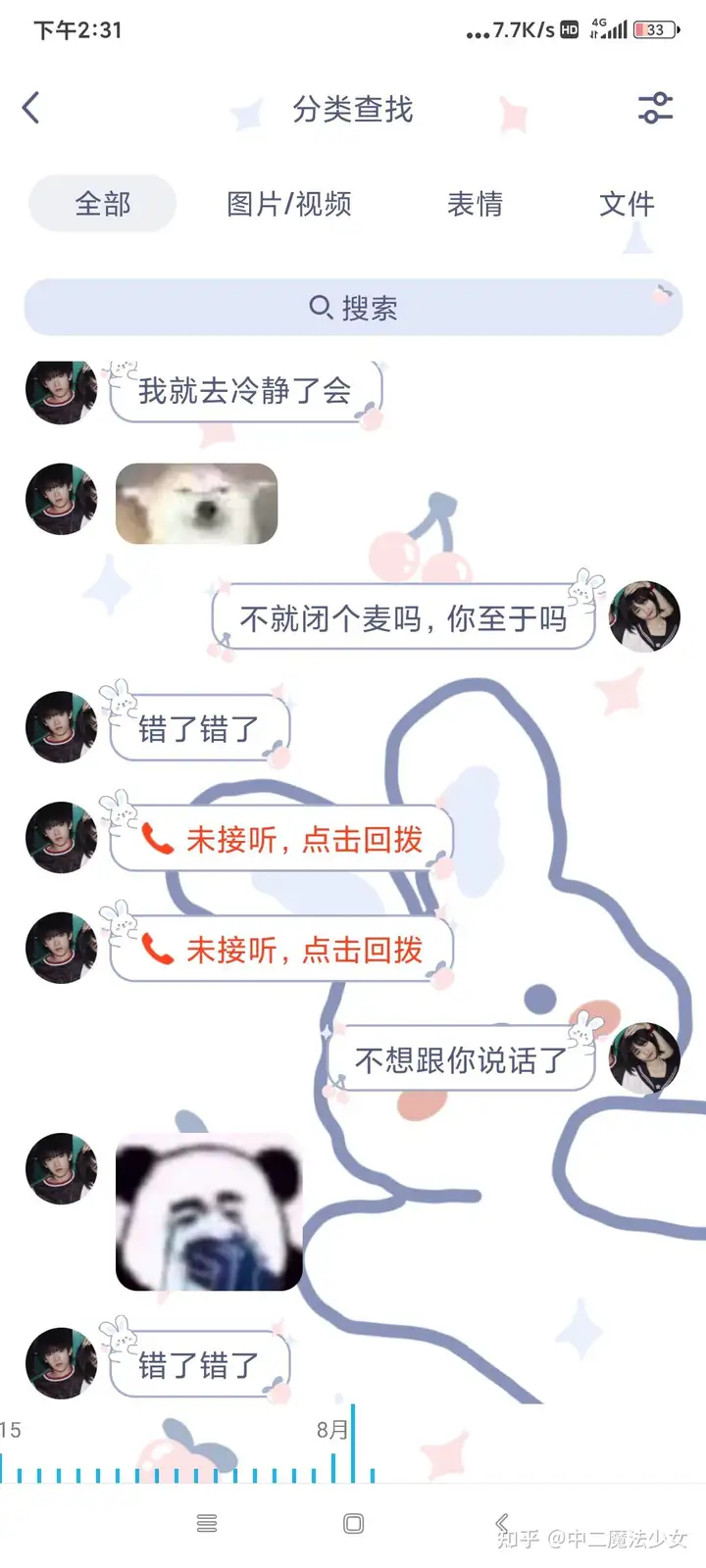
Task: Select the 全部 tab
Action: tap(103, 204)
